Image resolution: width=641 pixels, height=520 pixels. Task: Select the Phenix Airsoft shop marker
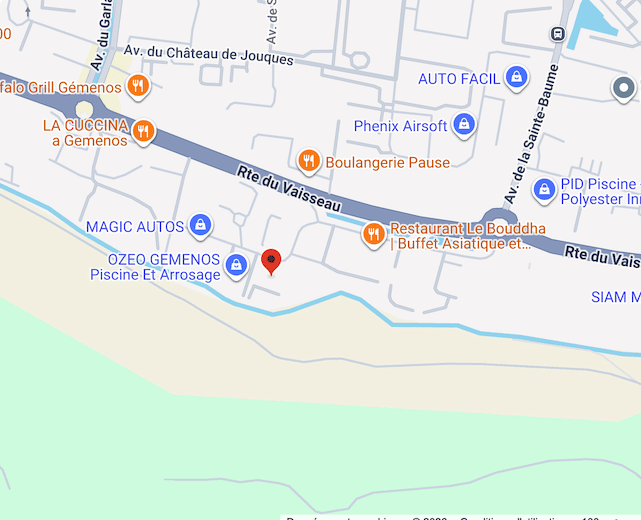click(x=463, y=125)
